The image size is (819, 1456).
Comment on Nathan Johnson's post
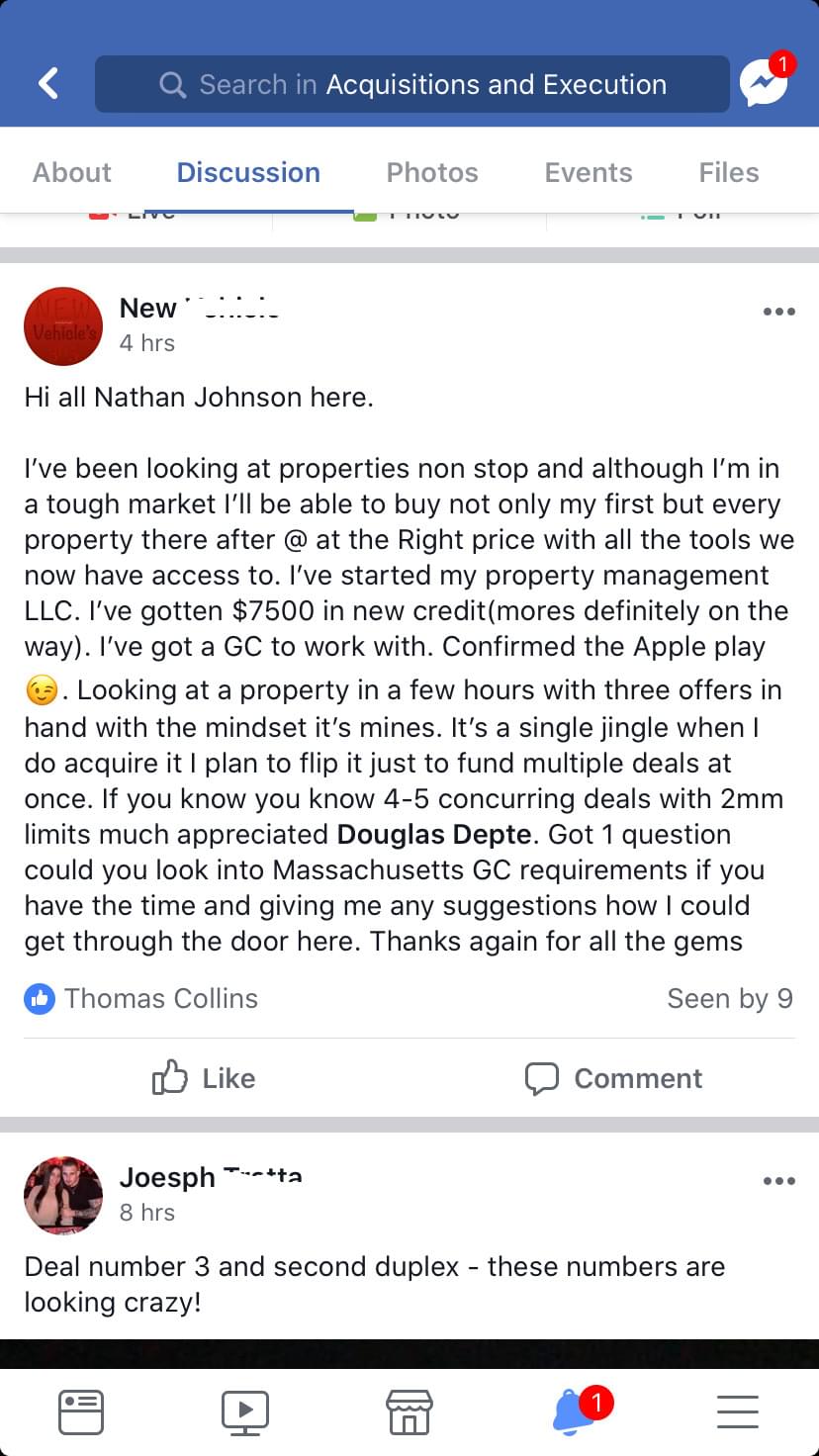click(614, 1078)
